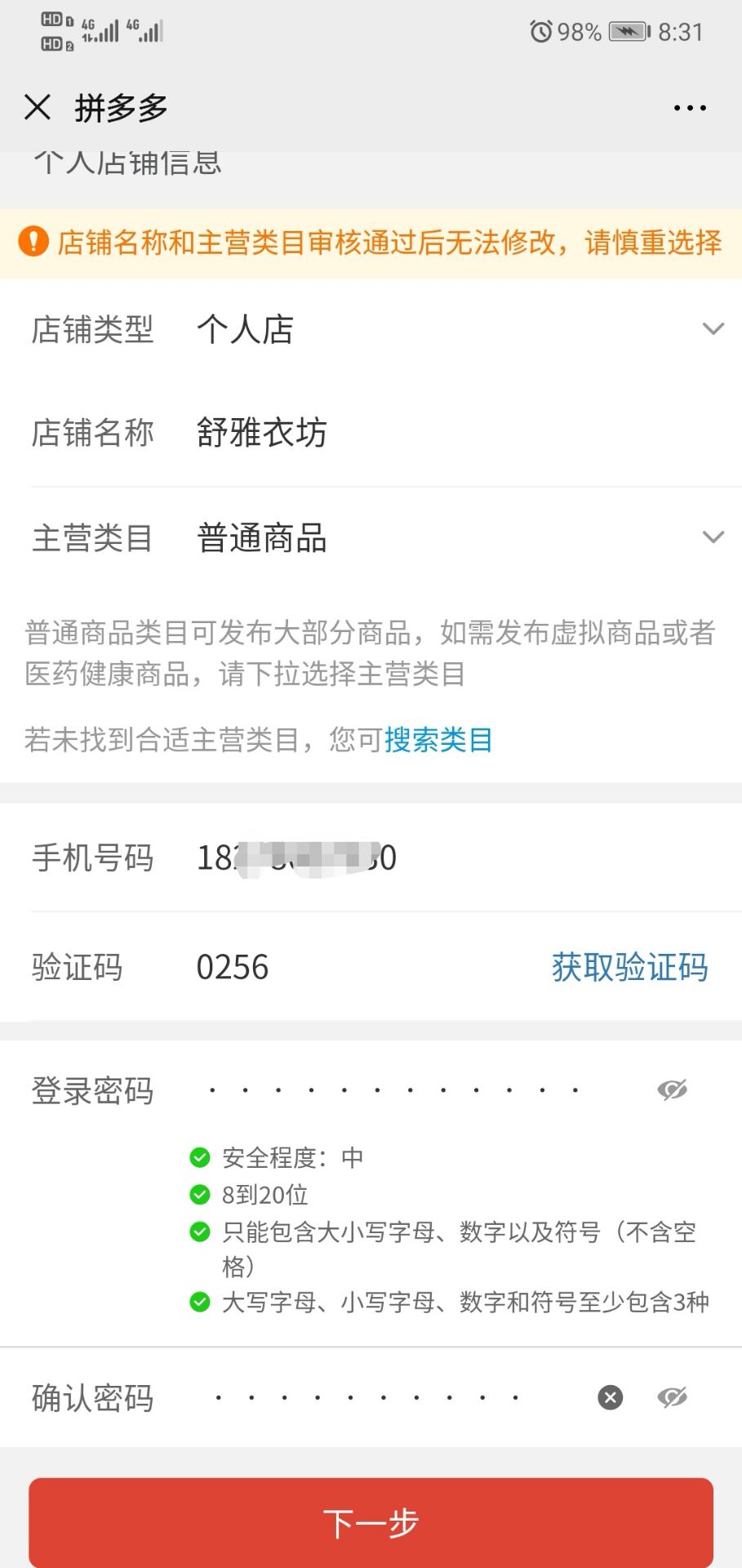The image size is (742, 1568).
Task: Expand the 主营类目 dropdown showing 普通商品
Action: point(714,537)
